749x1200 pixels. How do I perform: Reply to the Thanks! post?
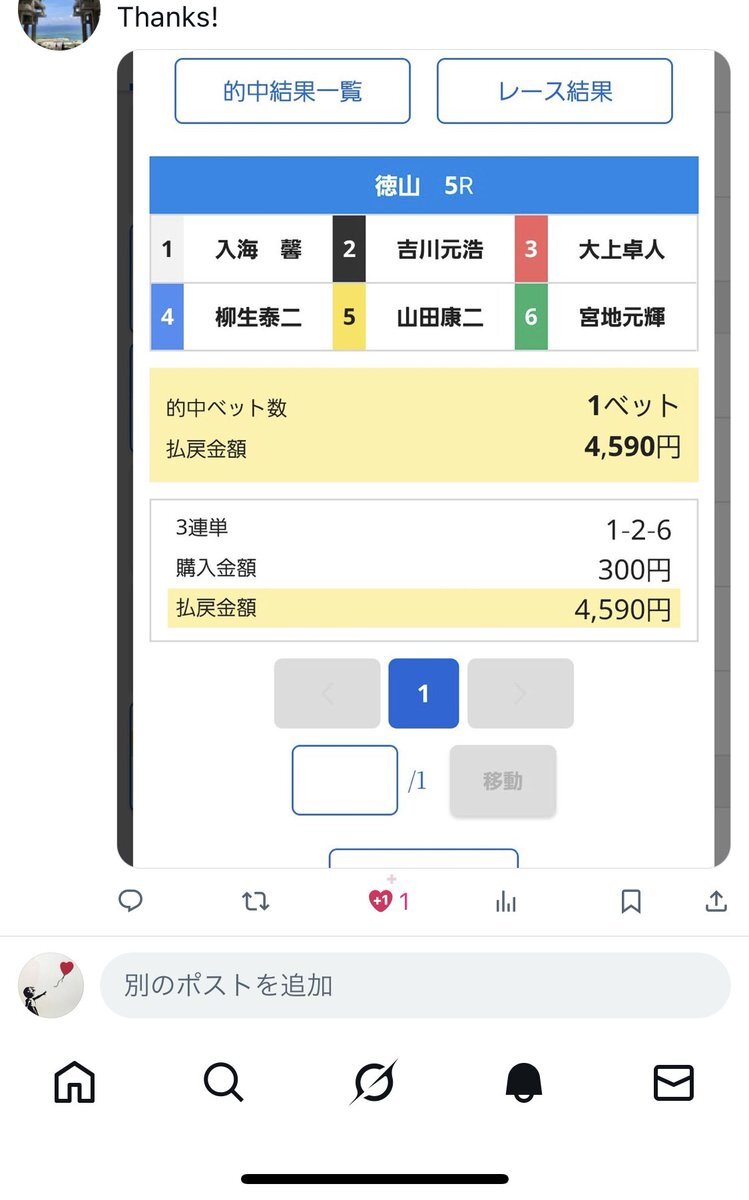131,901
